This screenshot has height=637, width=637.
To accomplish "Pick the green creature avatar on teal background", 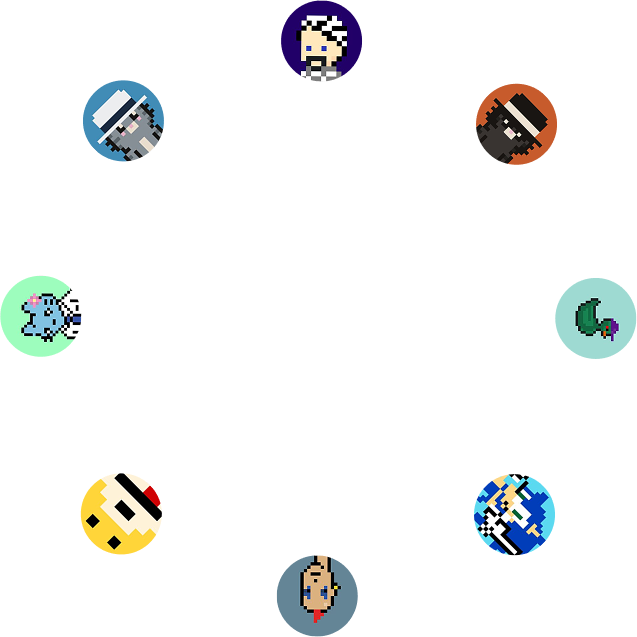I will click(595, 318).
